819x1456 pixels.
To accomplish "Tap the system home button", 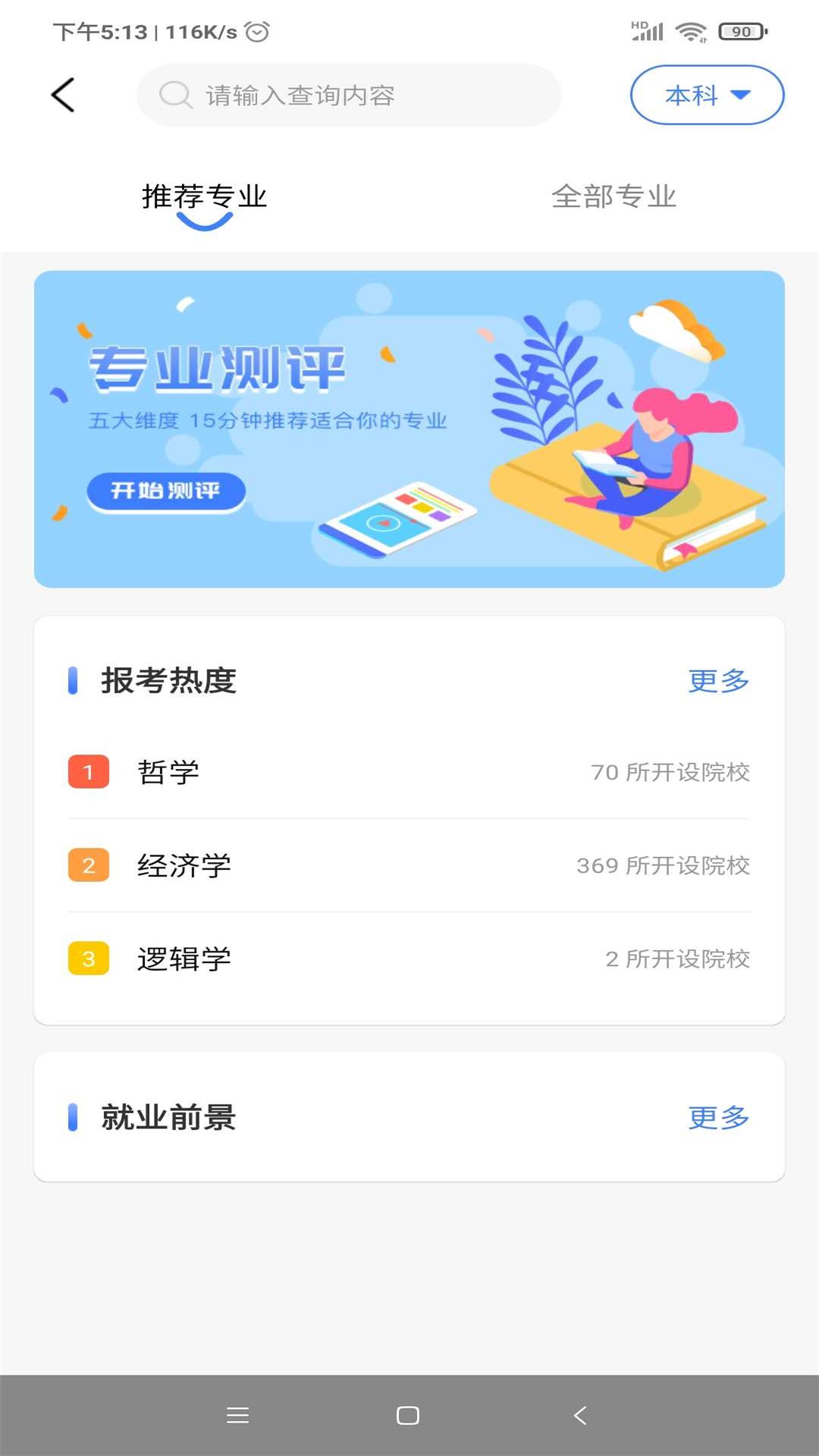I will coord(408,1415).
